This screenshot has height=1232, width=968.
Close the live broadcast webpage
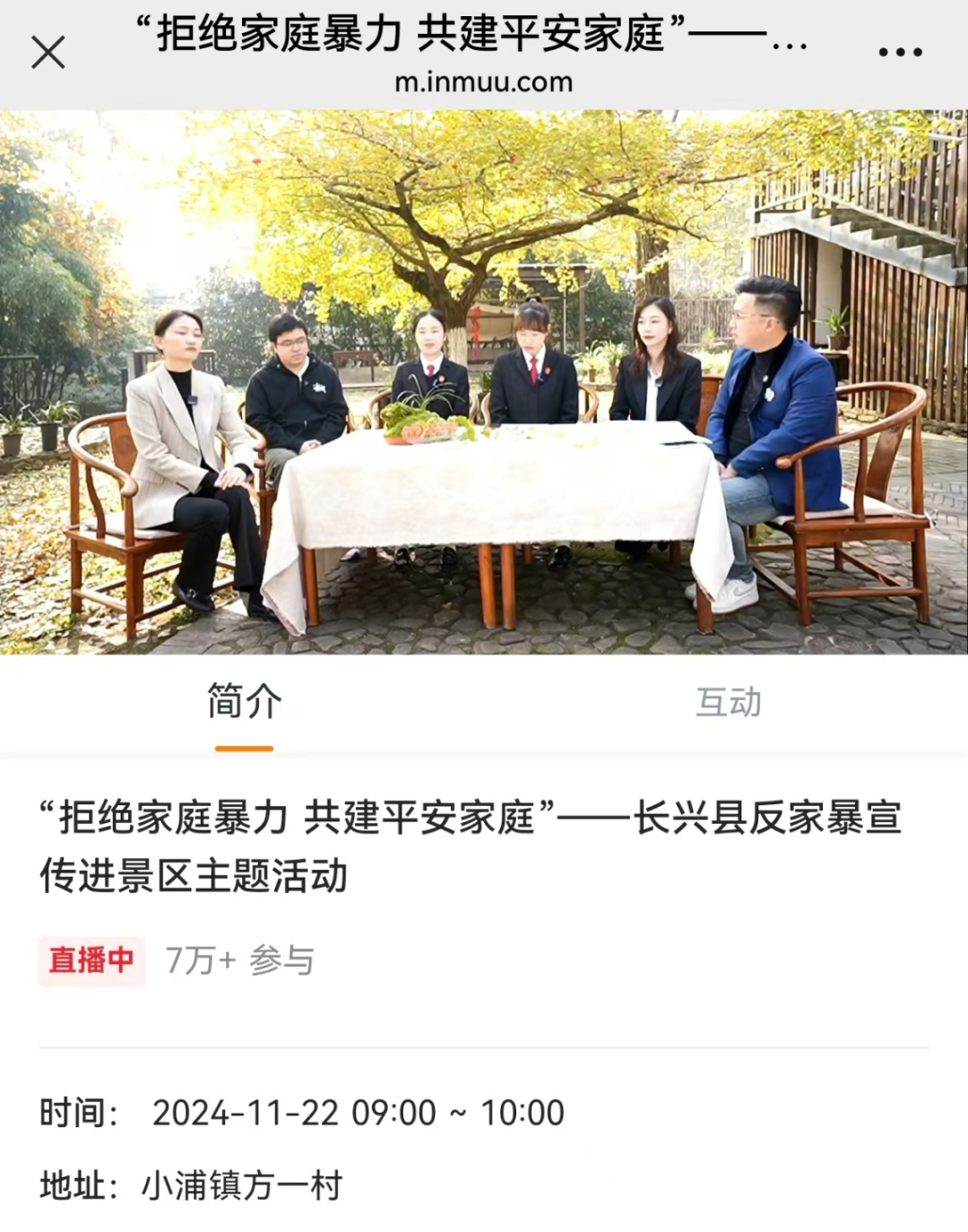pos(48,52)
